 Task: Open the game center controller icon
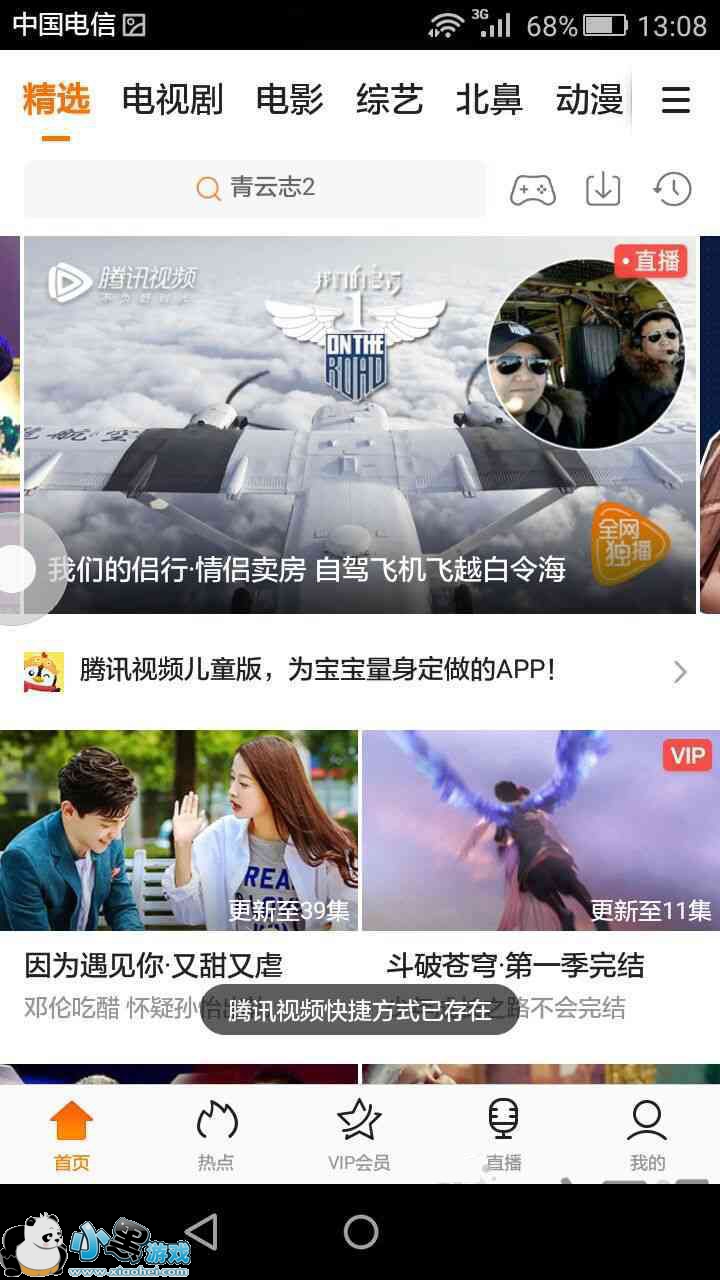tap(532, 189)
